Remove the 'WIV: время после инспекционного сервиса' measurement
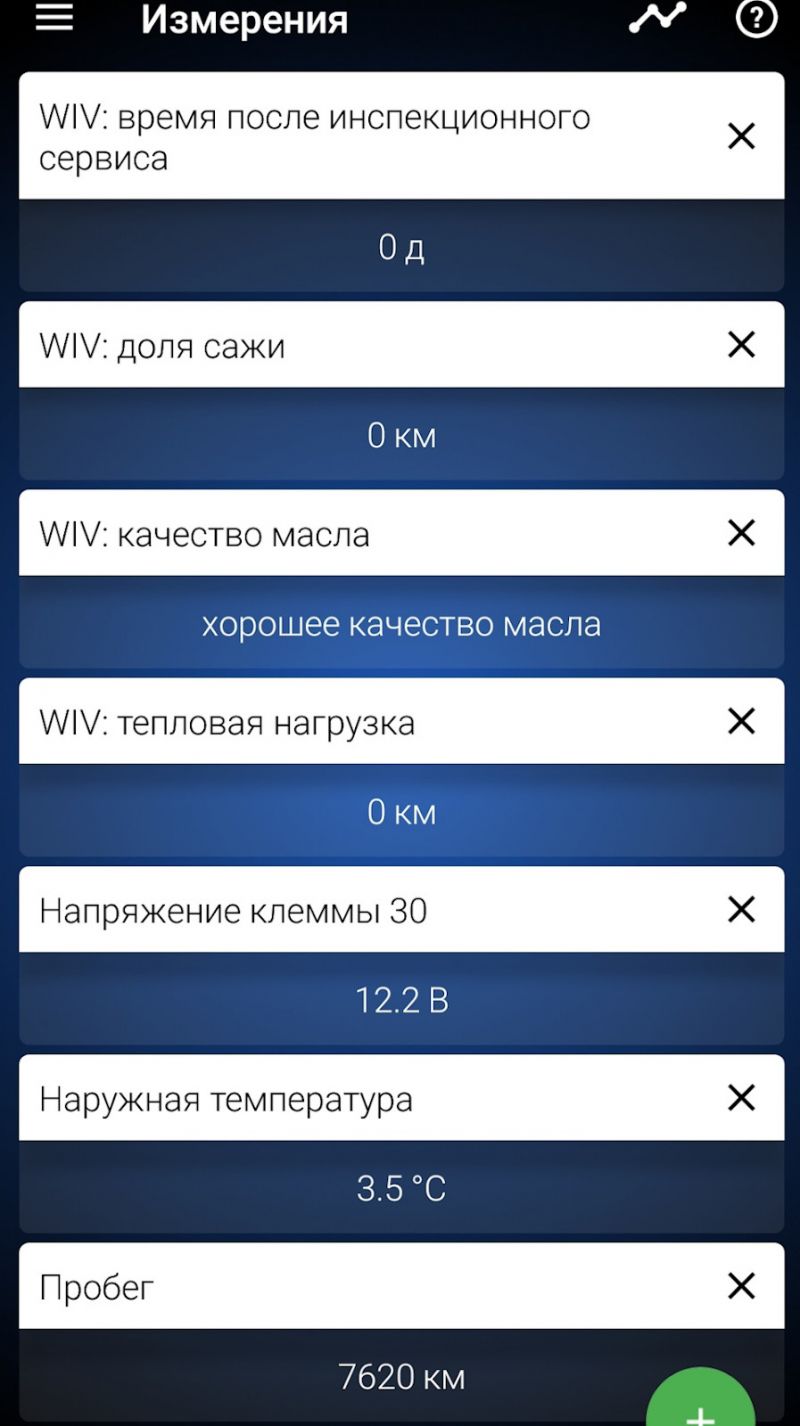 [741, 136]
